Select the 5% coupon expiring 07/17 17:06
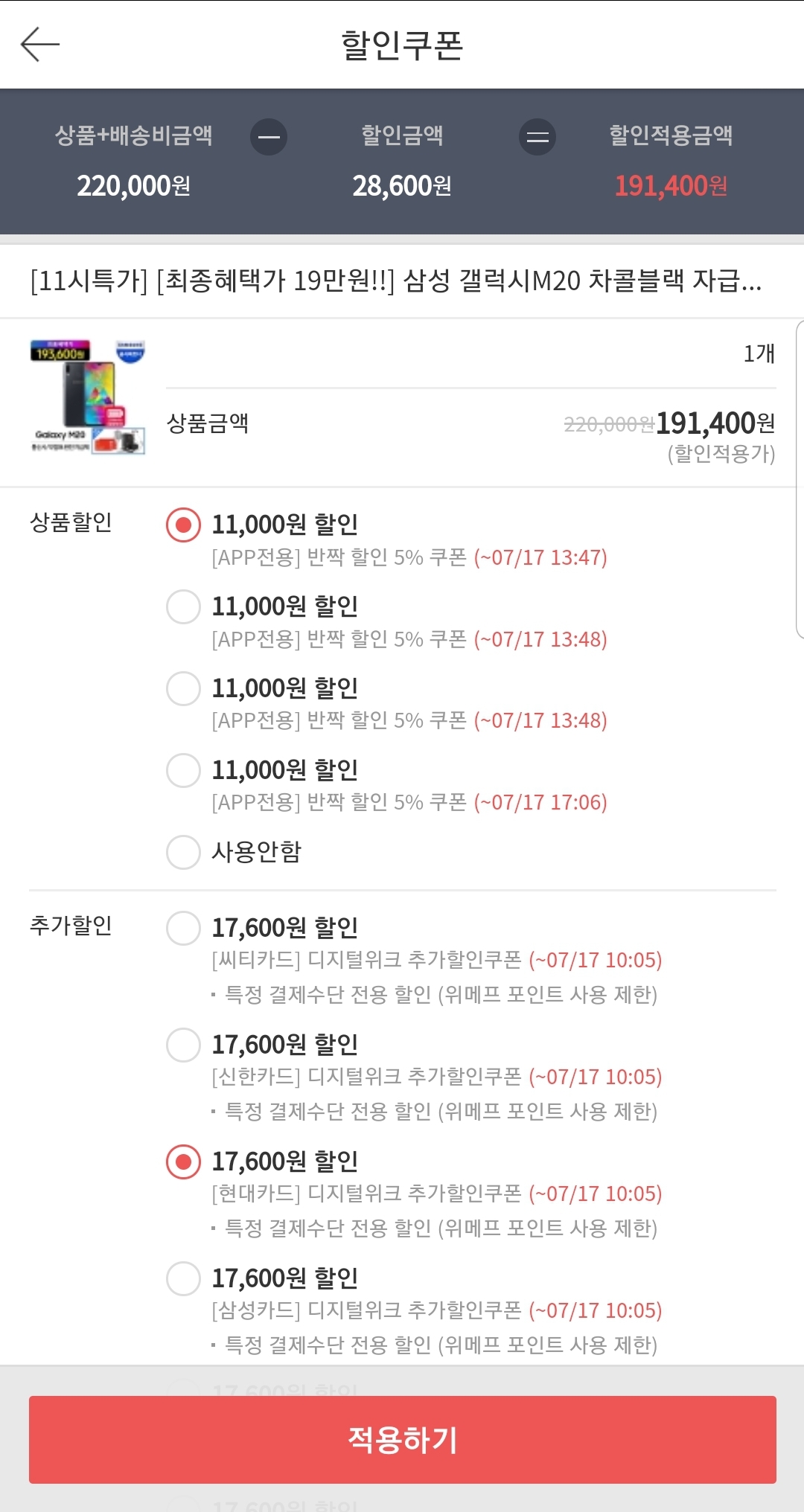 (x=183, y=770)
